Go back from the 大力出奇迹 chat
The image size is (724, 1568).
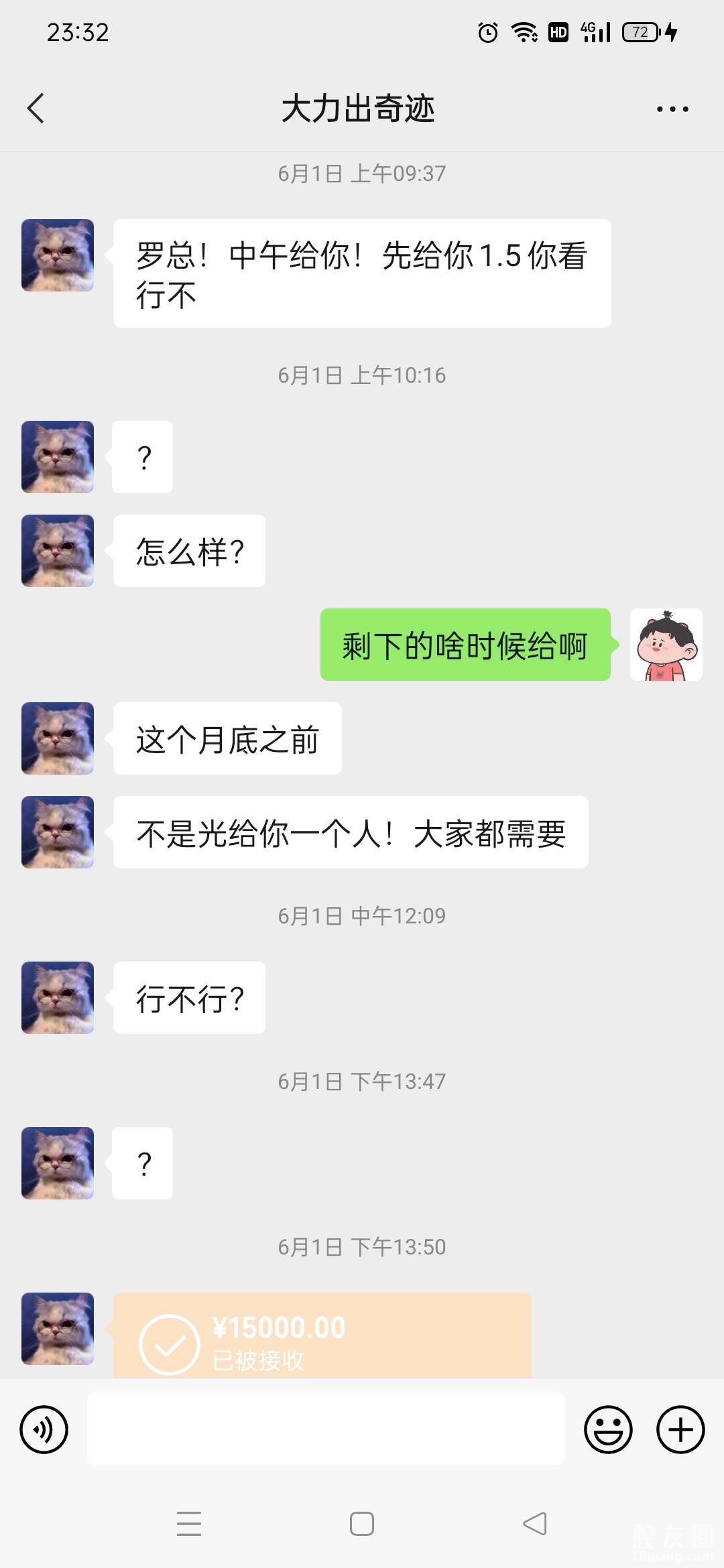pos(36,109)
